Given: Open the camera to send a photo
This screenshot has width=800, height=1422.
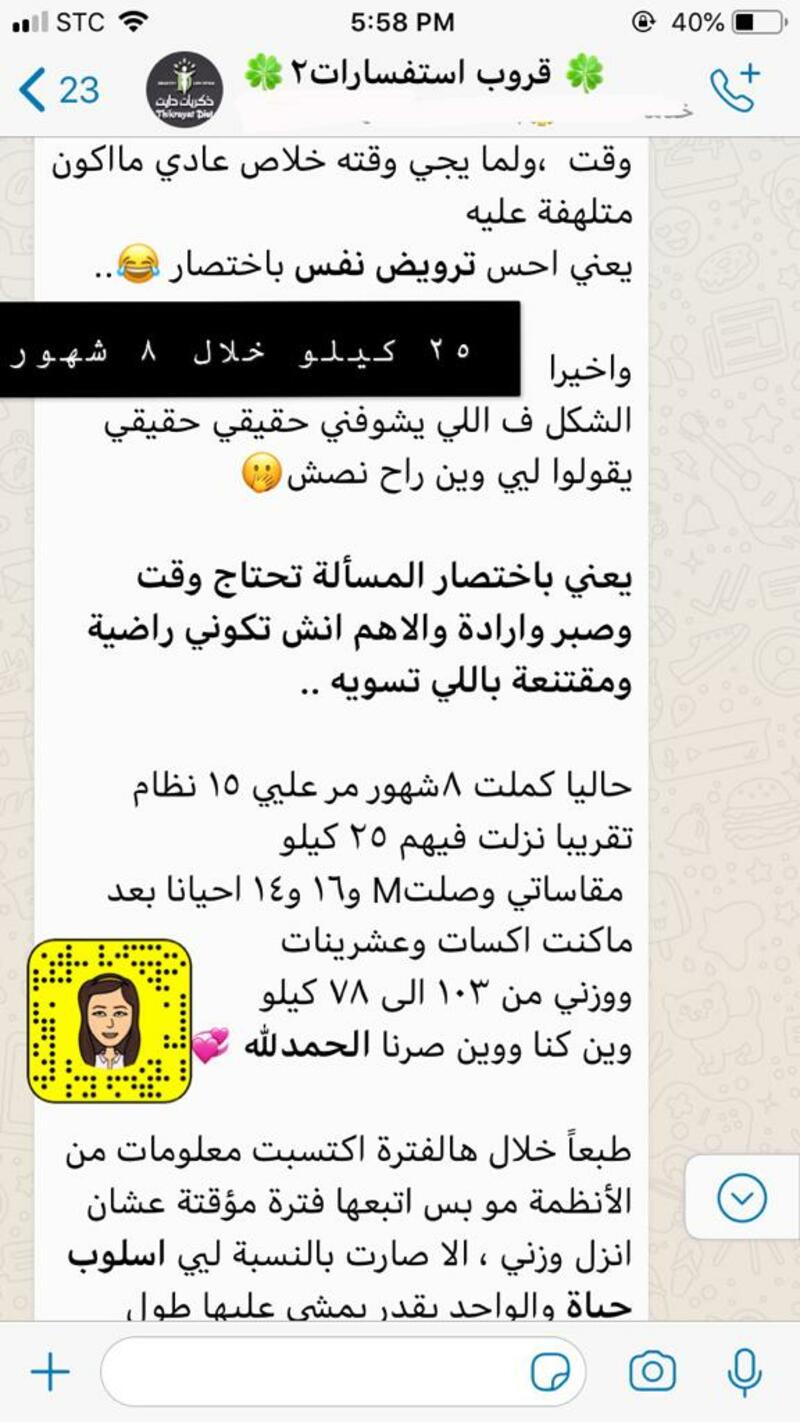Looking at the screenshot, I should [653, 1372].
